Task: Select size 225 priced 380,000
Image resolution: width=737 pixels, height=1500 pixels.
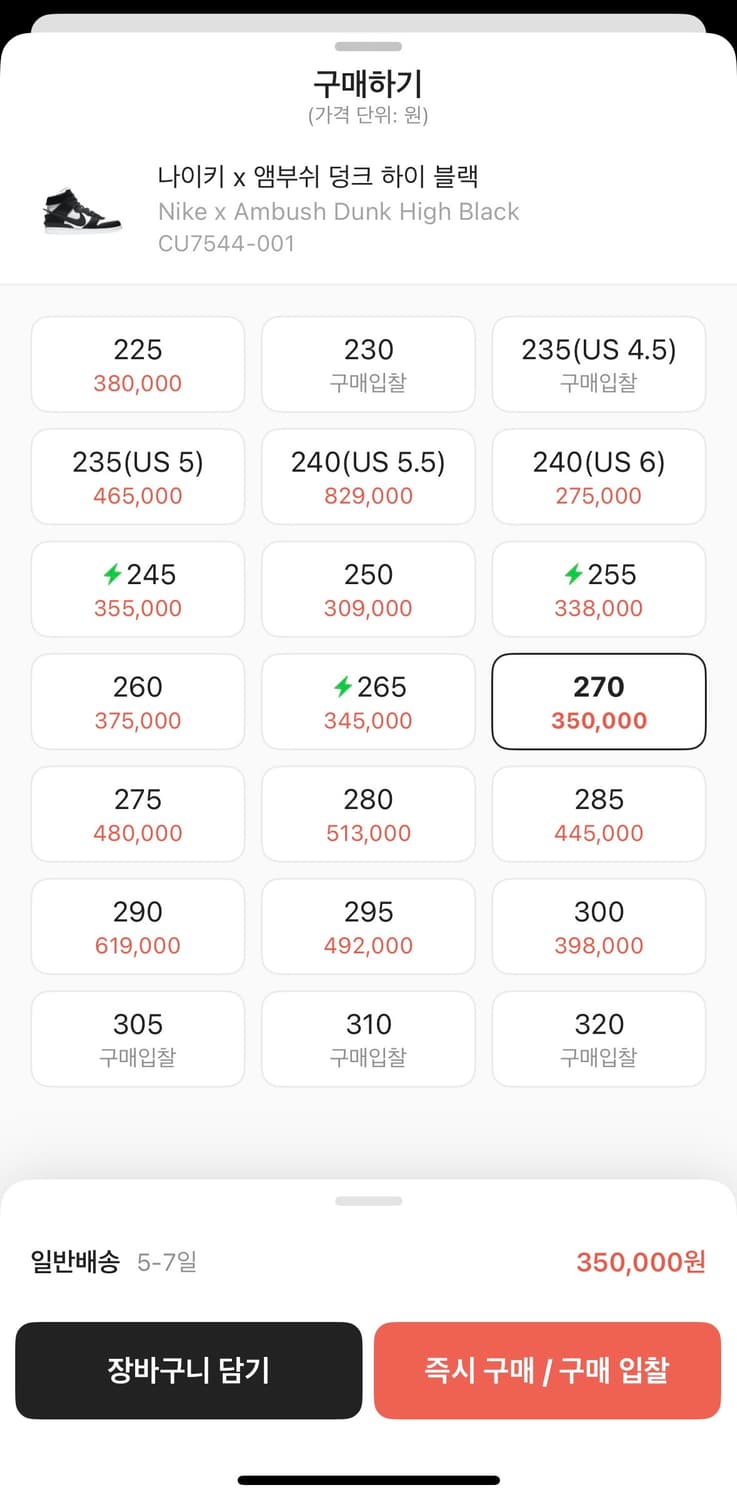Action: (x=137, y=364)
